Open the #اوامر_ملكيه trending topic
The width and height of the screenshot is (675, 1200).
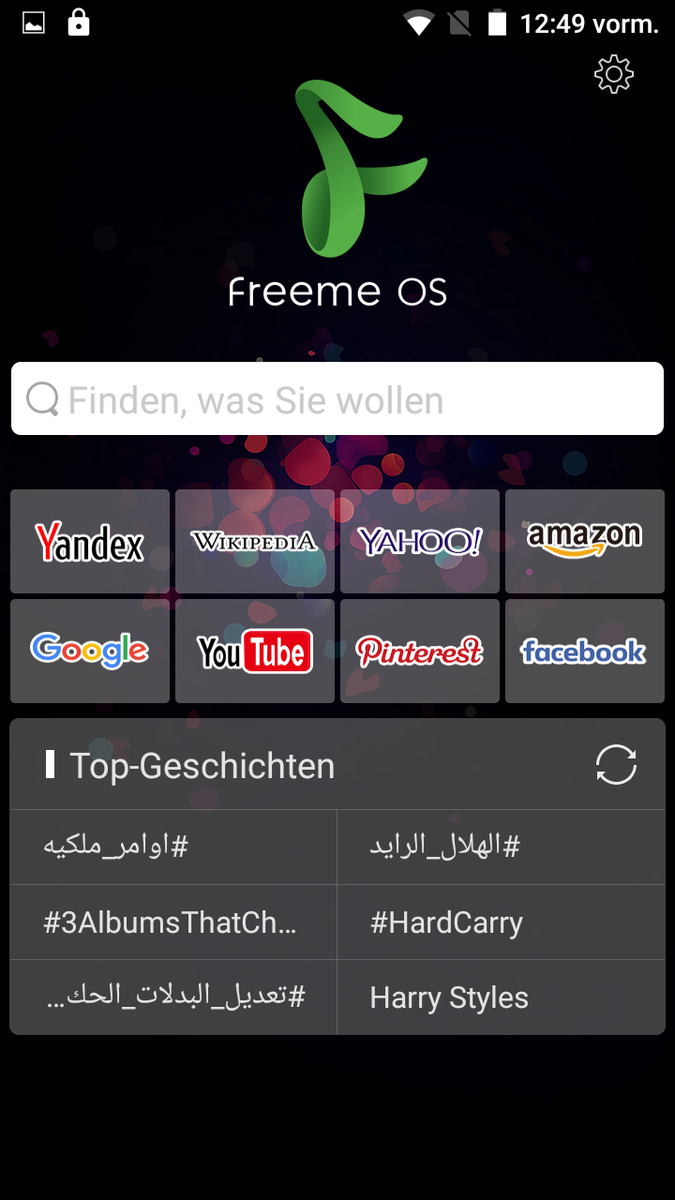tap(173, 847)
